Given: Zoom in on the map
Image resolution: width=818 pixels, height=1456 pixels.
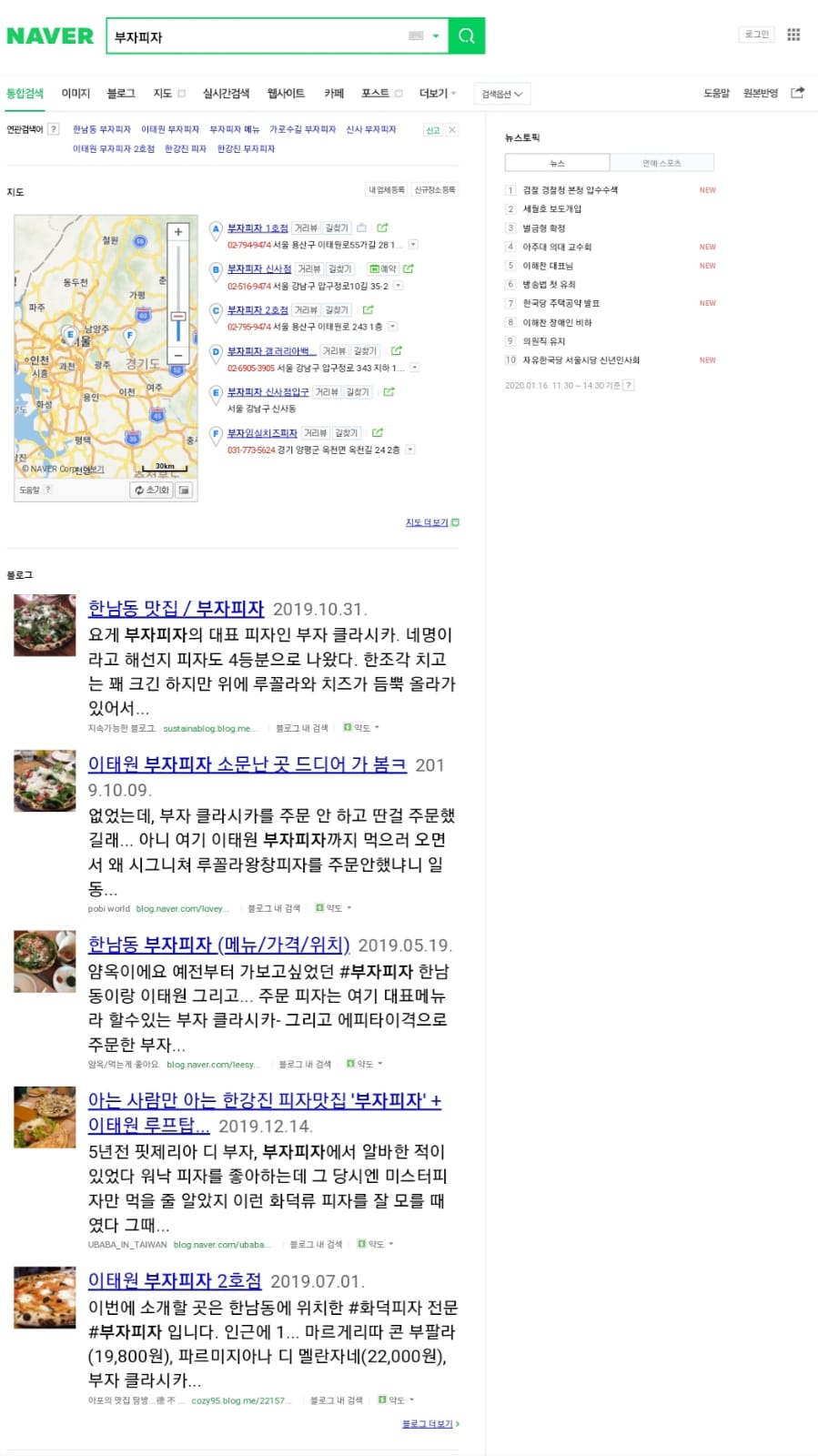Looking at the screenshot, I should (x=178, y=232).
